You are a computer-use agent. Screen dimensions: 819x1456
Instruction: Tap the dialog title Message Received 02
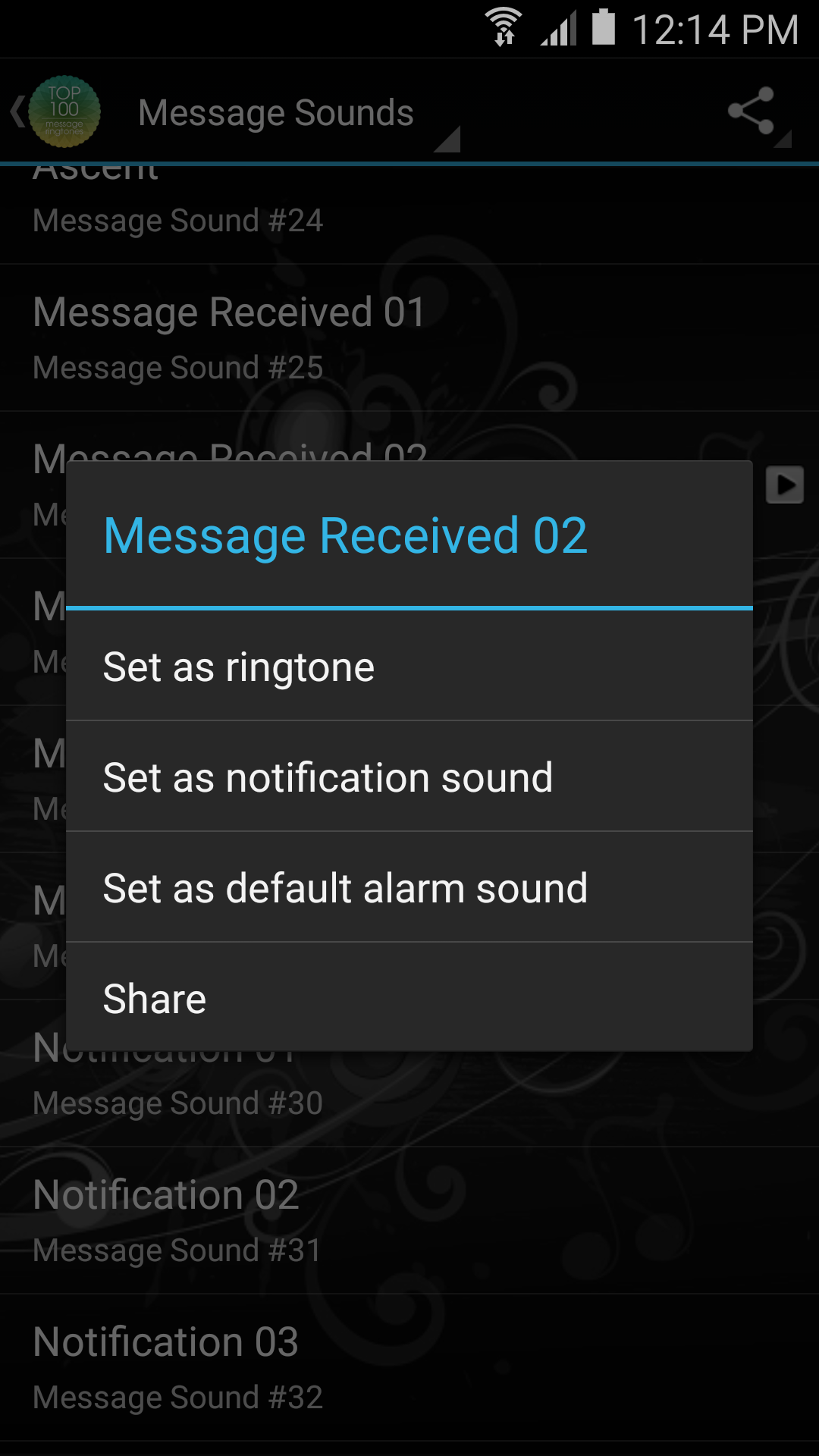(x=345, y=535)
